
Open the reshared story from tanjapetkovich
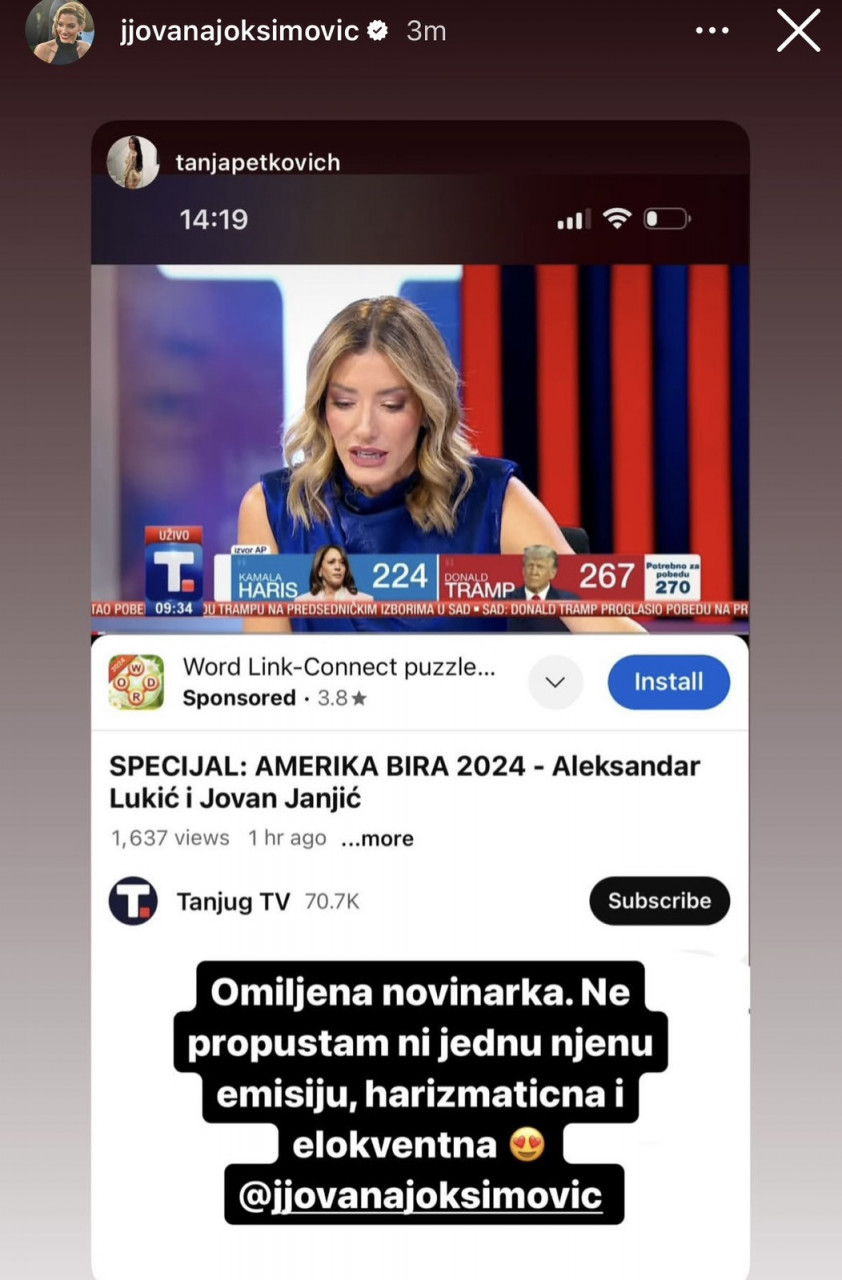point(257,162)
